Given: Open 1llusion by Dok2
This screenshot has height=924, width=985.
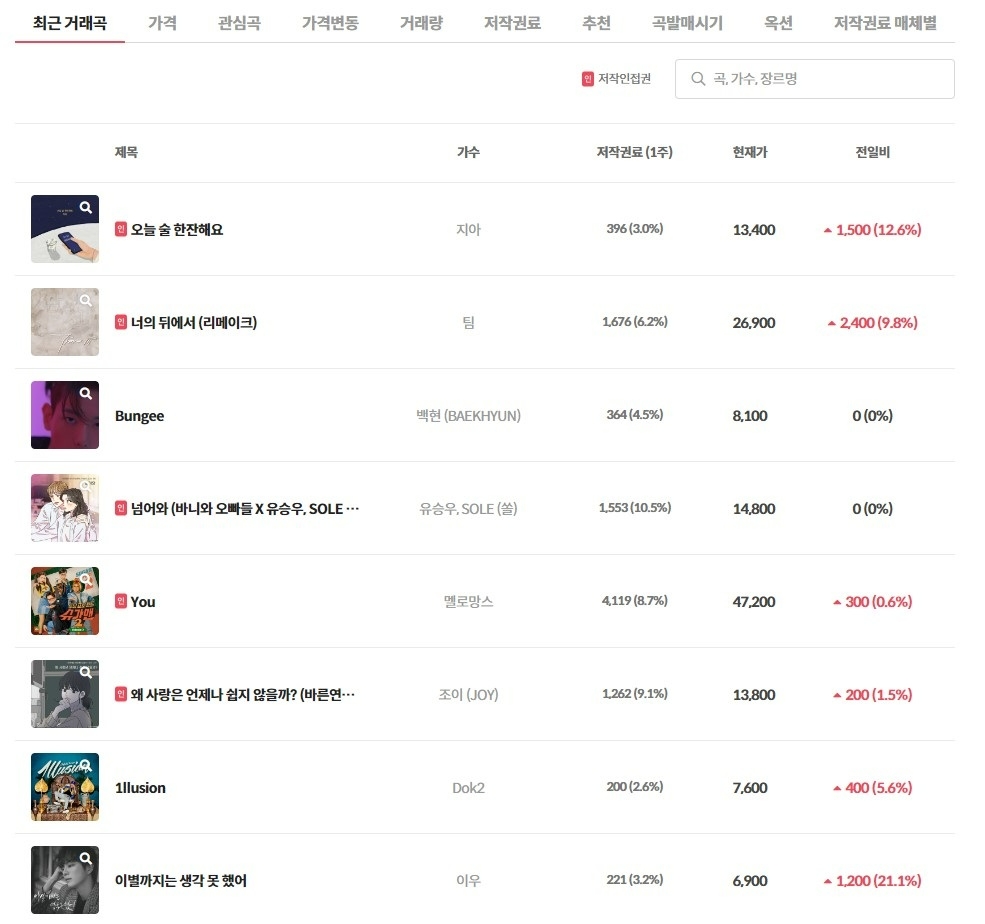Looking at the screenshot, I should click(140, 787).
